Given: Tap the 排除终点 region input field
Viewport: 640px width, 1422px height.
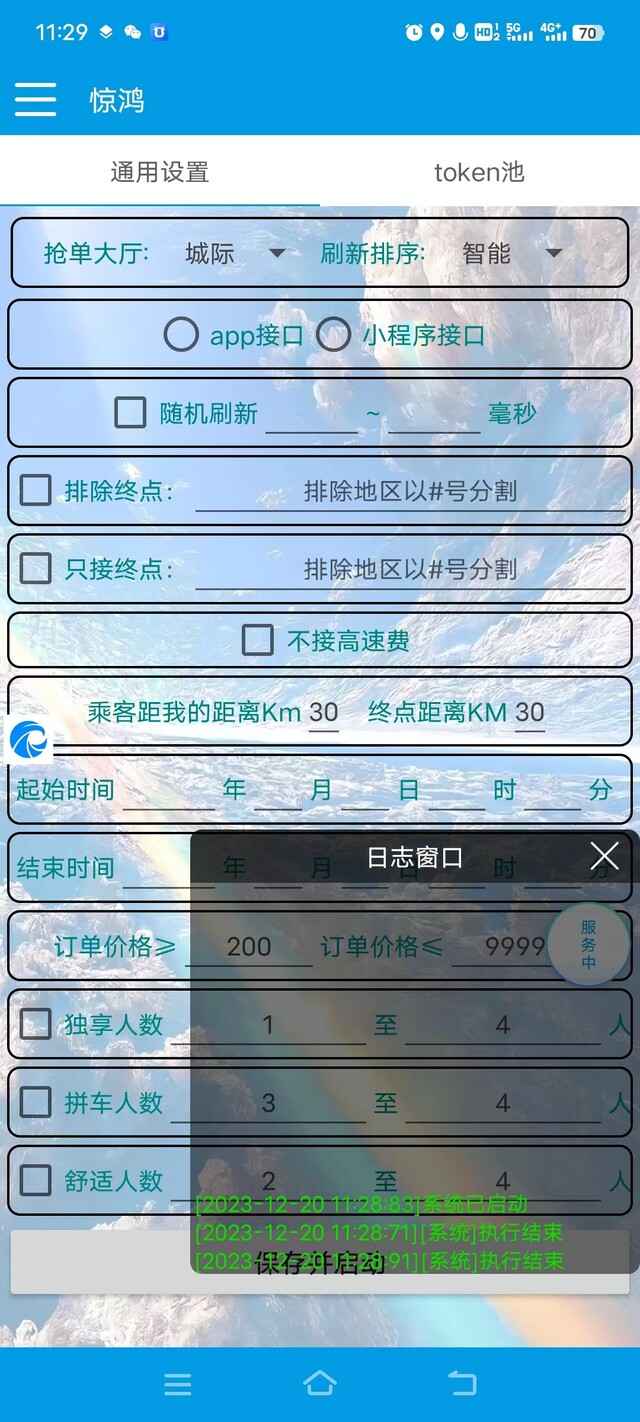Looking at the screenshot, I should pos(410,491).
